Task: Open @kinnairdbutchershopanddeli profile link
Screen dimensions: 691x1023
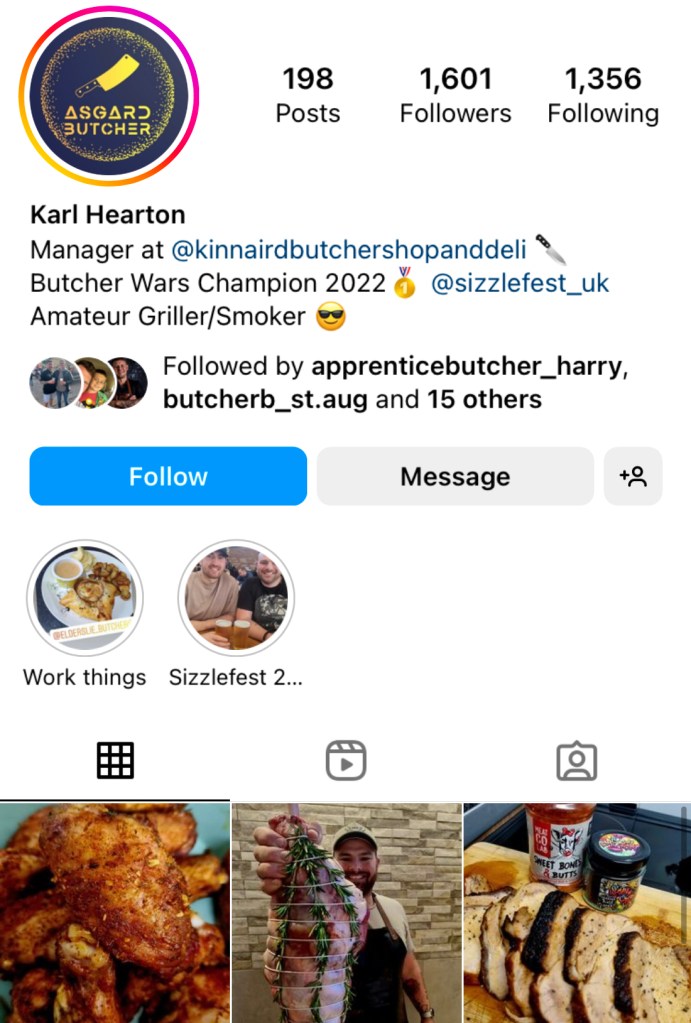Action: click(349, 248)
